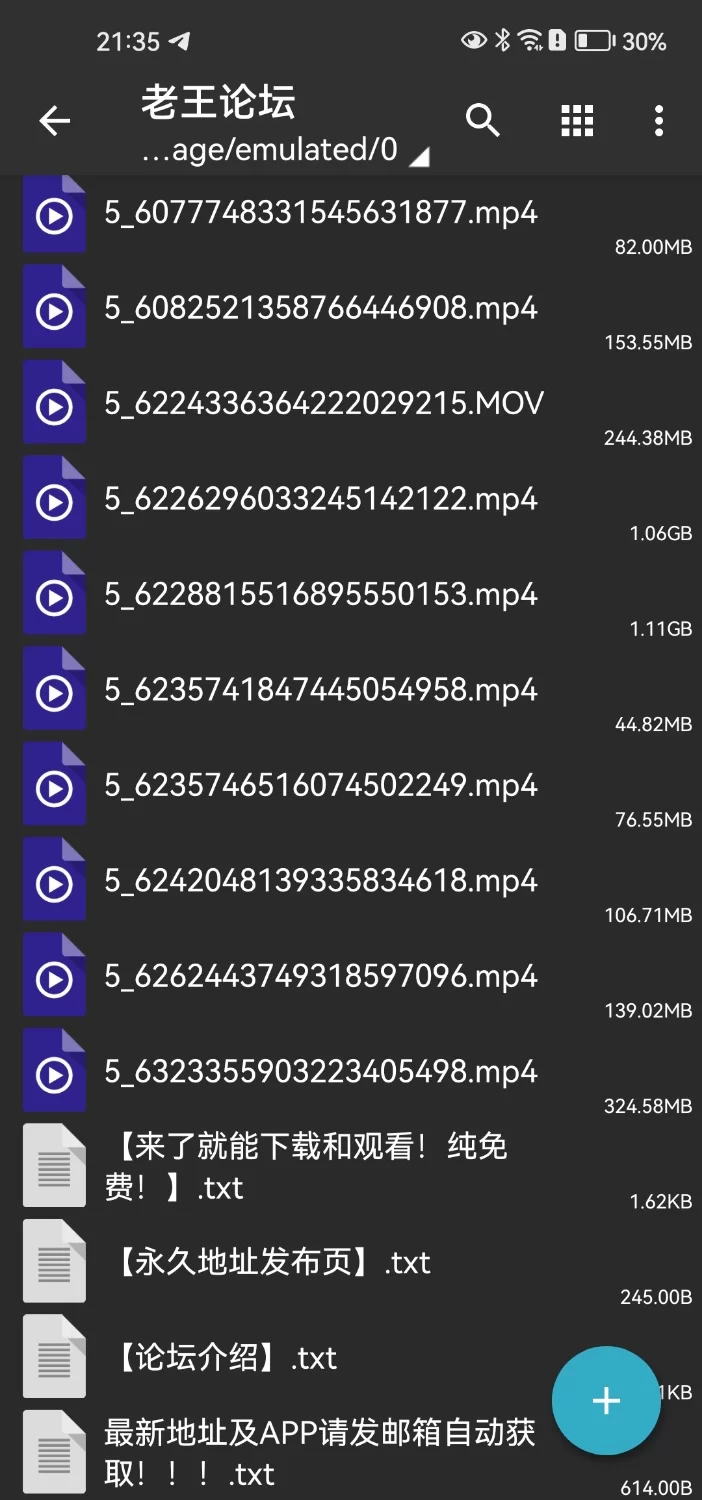Open the 5_6224336364222029215.MOV file
Viewport: 702px width, 1500px height.
pyautogui.click(x=323, y=405)
